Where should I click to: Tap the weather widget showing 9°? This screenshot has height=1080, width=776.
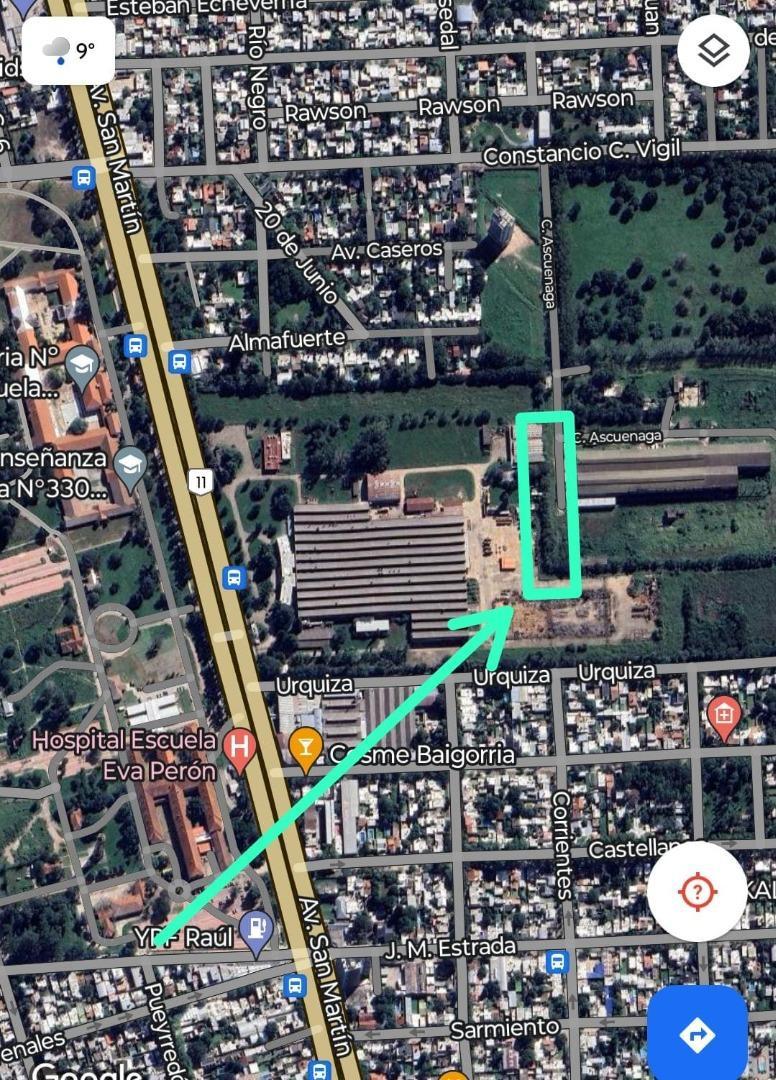tap(68, 48)
